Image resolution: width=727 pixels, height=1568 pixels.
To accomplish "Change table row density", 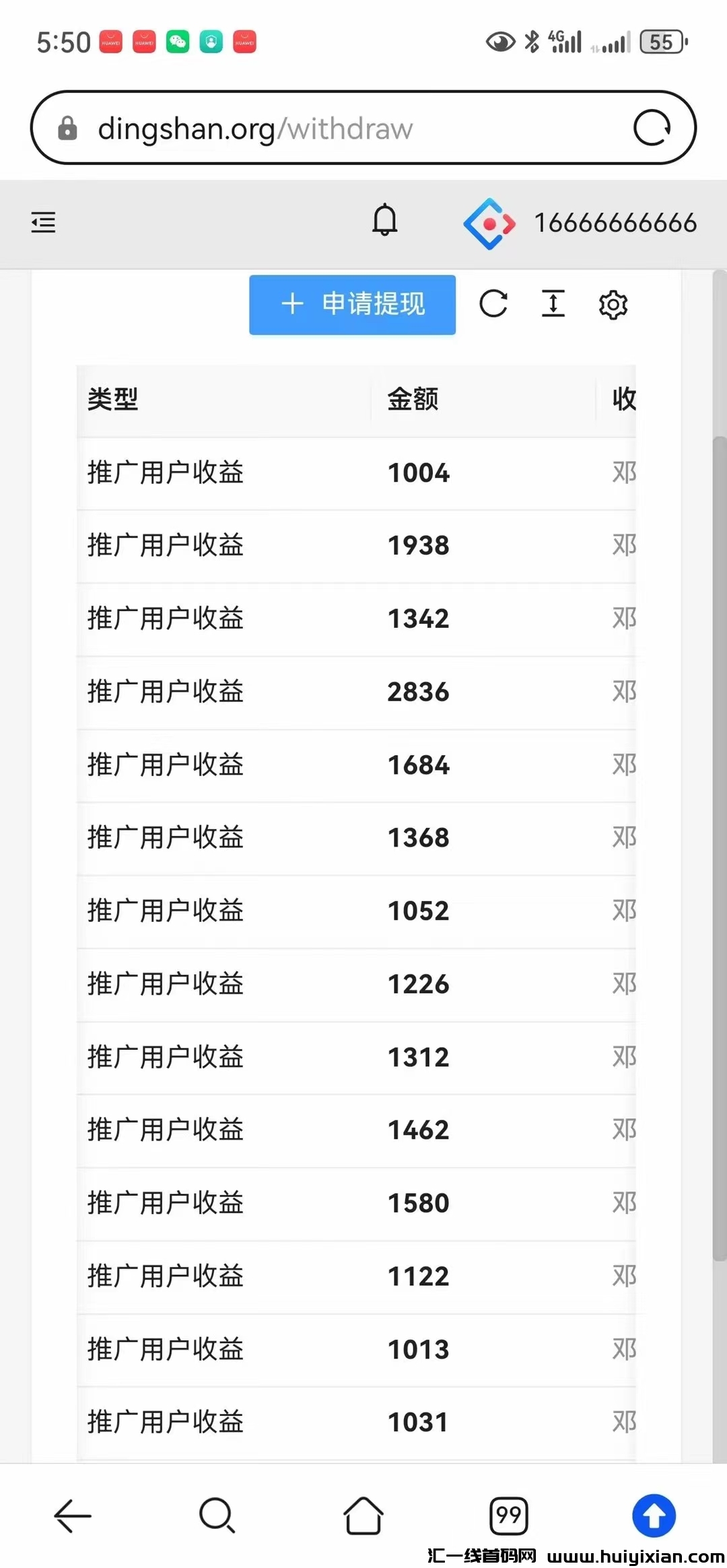I will 553,304.
